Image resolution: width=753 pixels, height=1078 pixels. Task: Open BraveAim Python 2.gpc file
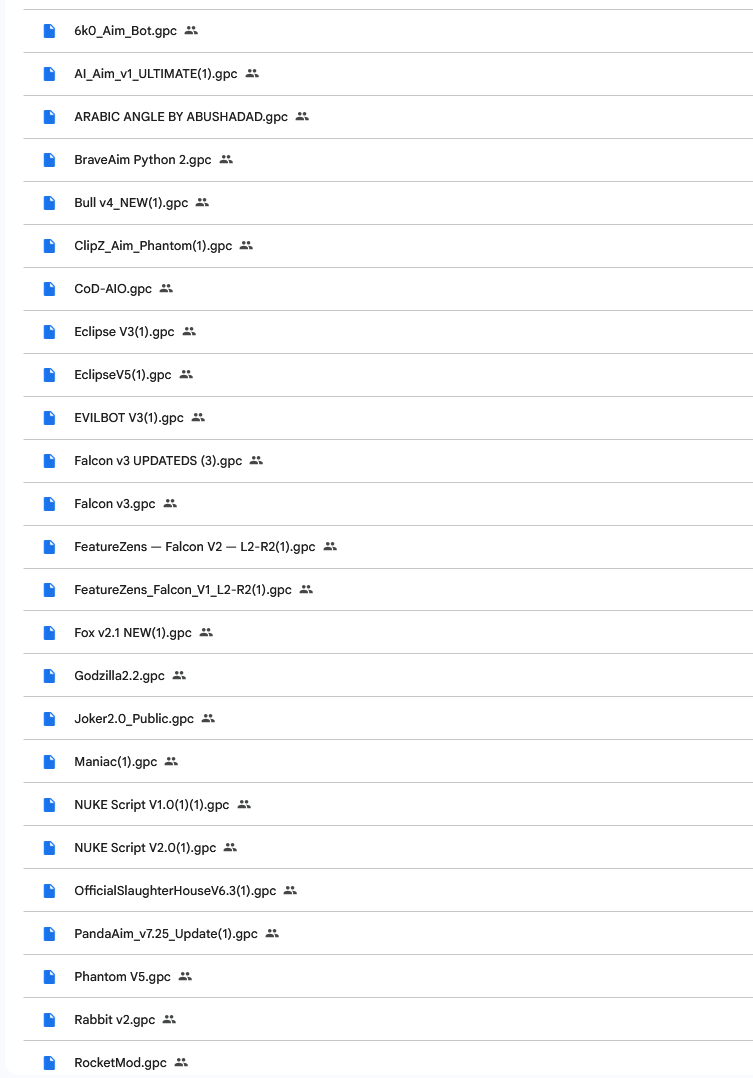[388, 160]
